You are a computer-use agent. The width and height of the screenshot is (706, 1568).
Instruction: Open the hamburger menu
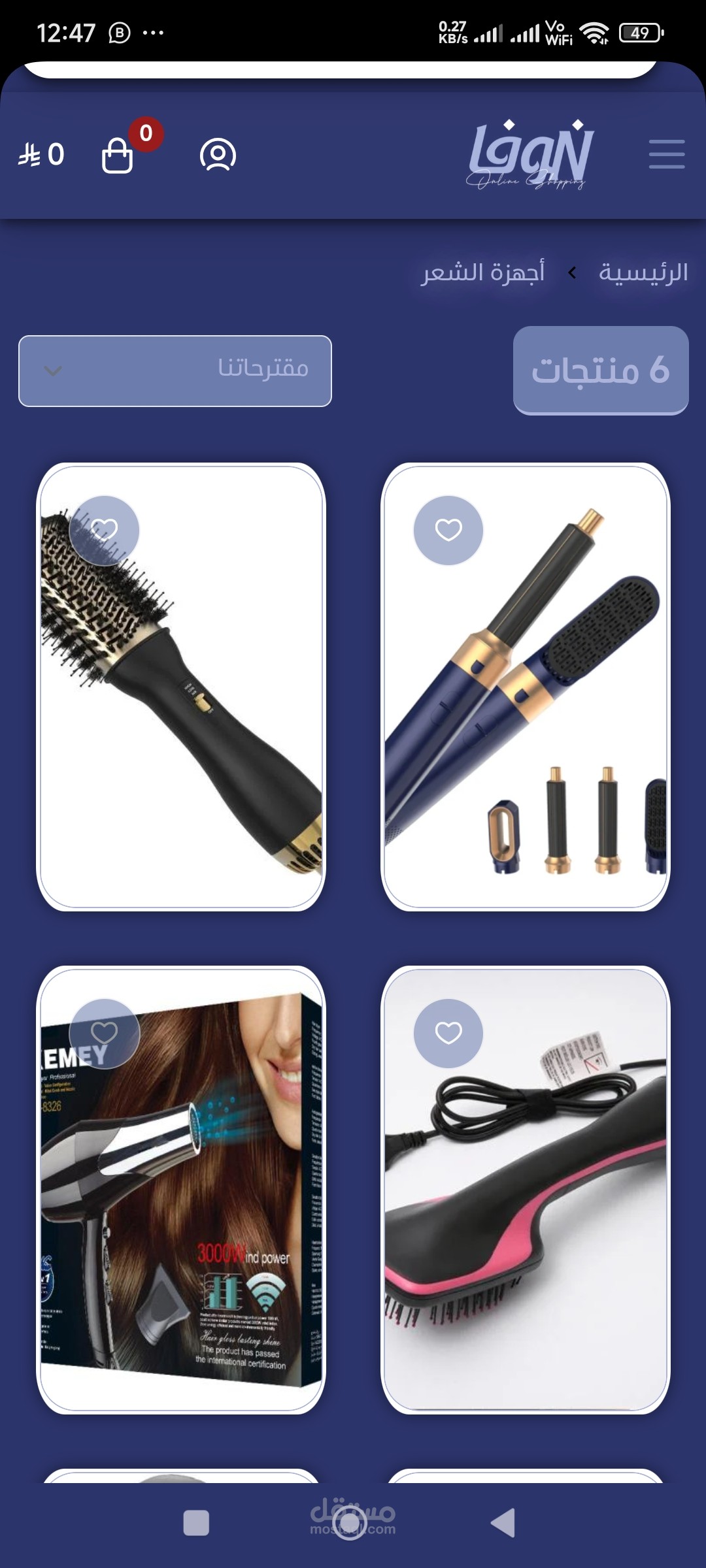click(666, 154)
